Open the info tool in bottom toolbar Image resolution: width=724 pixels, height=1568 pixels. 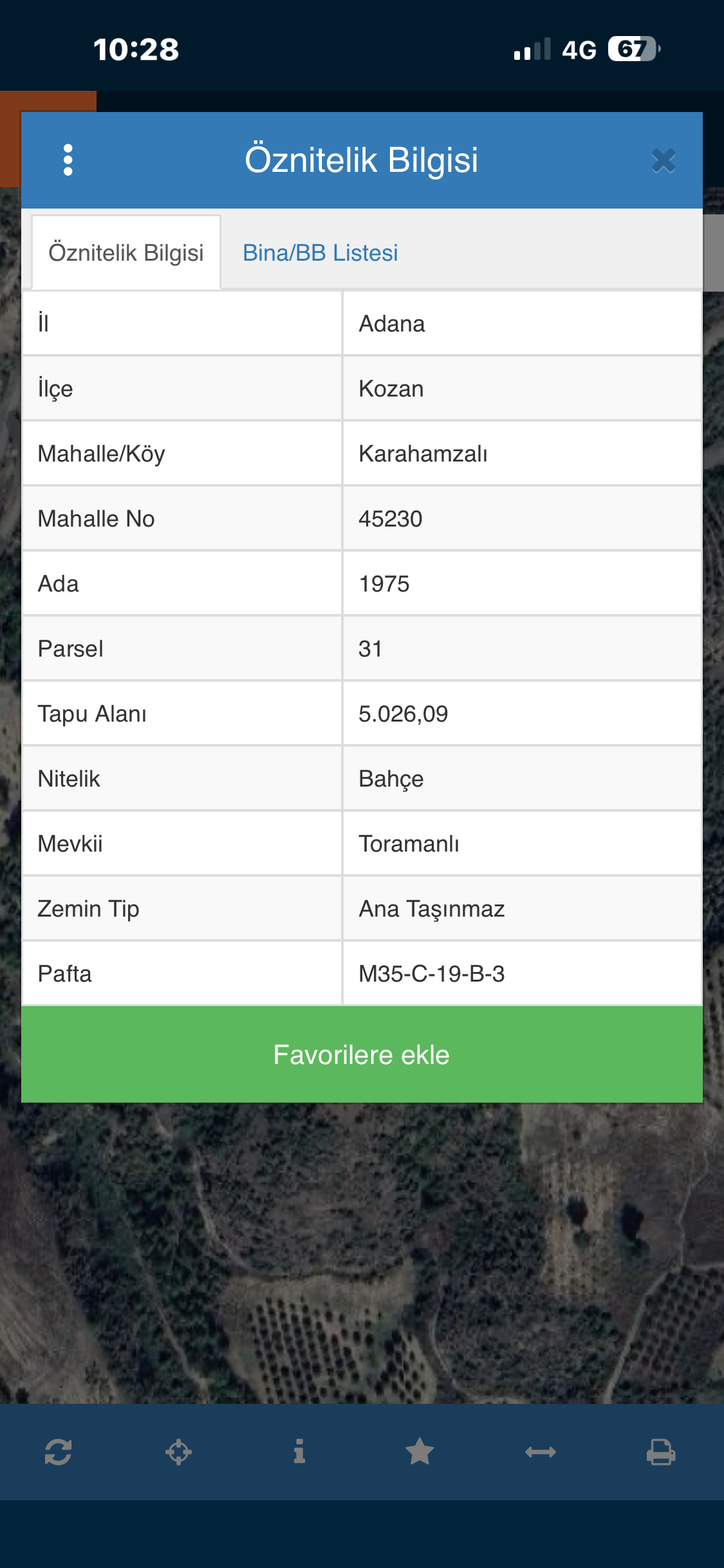pos(299,1452)
